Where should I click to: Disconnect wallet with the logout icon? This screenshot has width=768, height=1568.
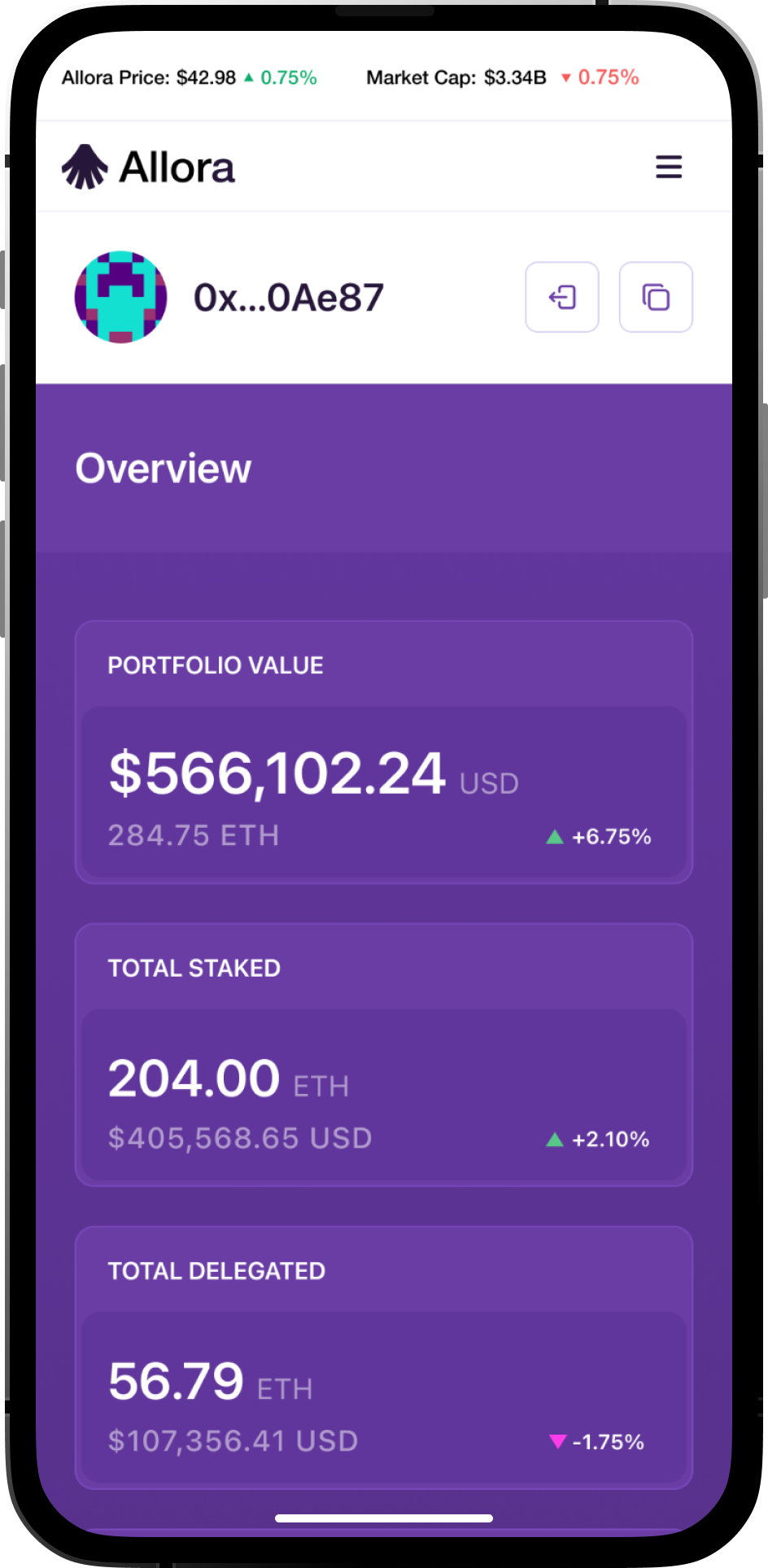point(562,297)
